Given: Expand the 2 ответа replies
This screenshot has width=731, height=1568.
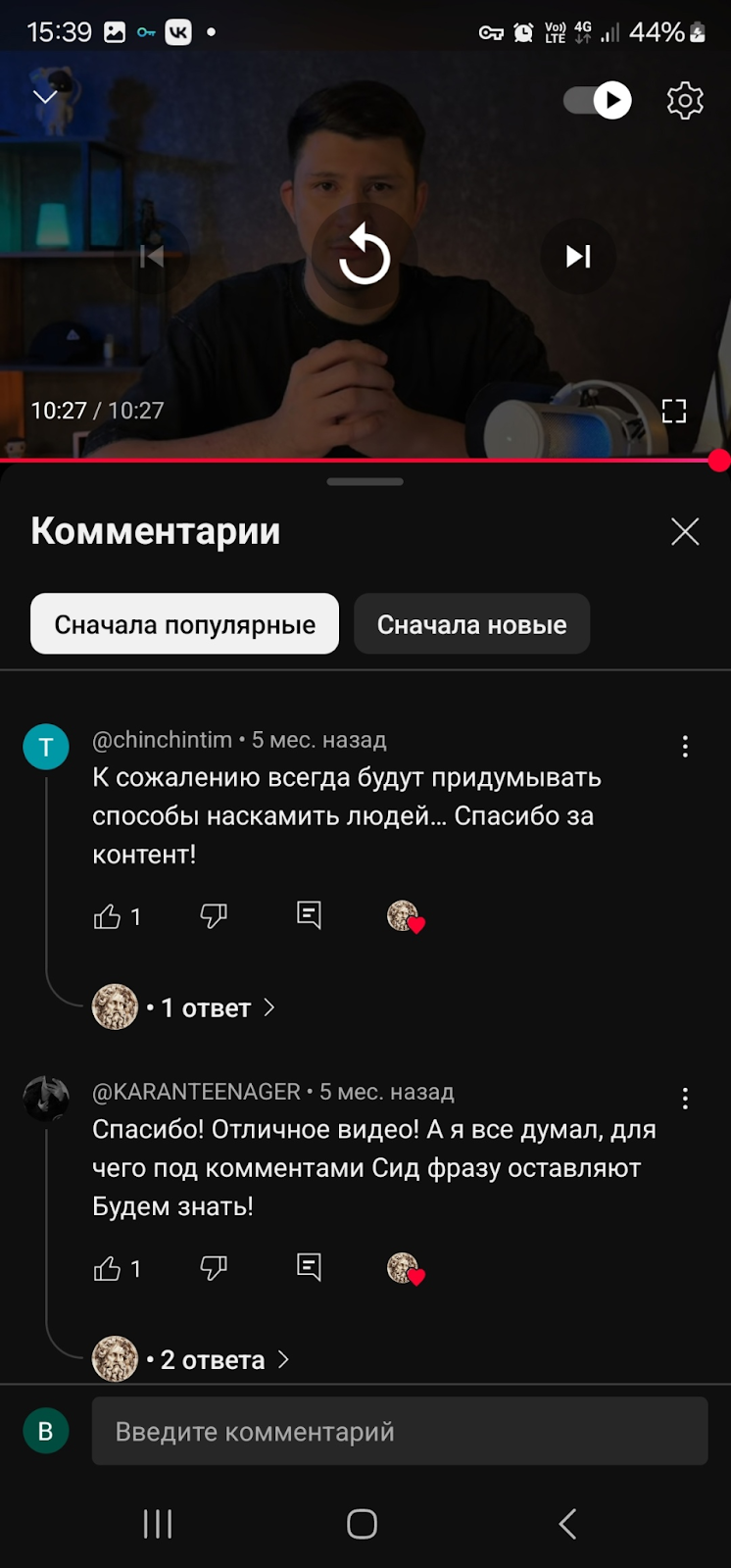Looking at the screenshot, I should click(x=213, y=1359).
